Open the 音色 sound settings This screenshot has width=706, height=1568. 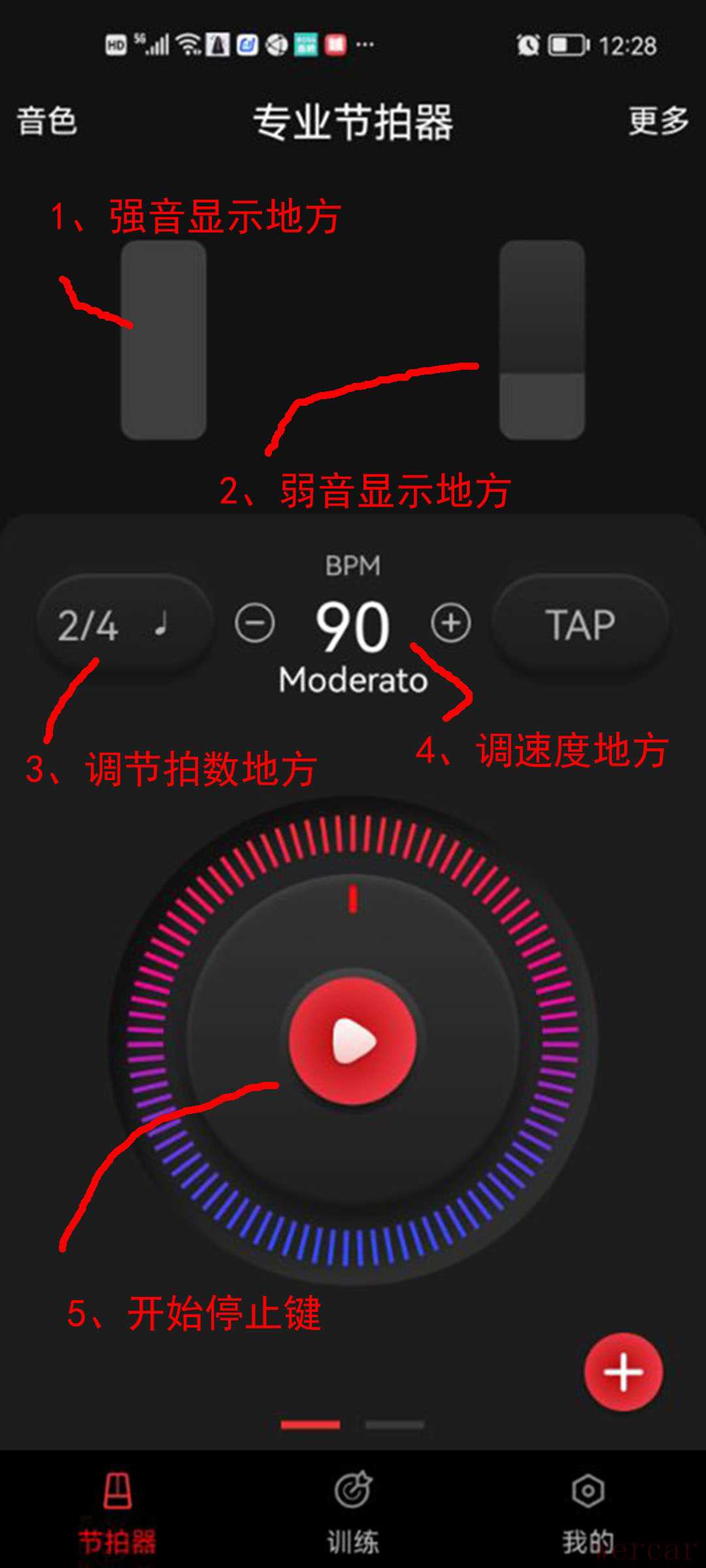click(47, 122)
